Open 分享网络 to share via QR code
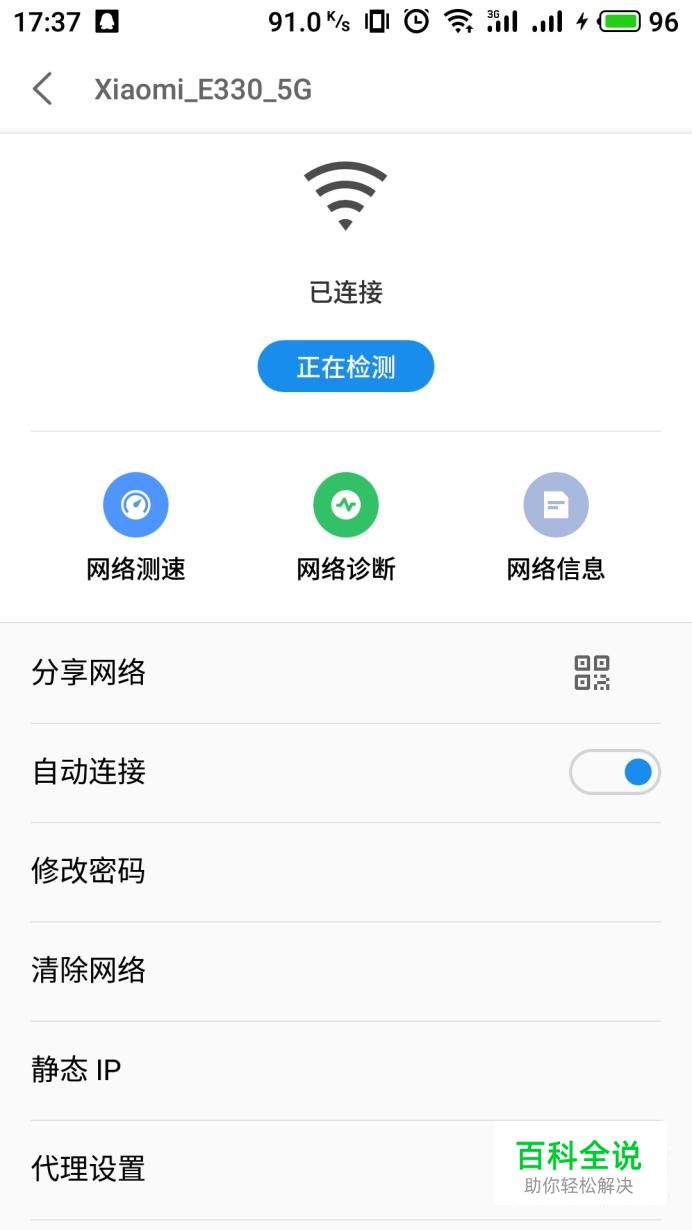 pos(345,673)
